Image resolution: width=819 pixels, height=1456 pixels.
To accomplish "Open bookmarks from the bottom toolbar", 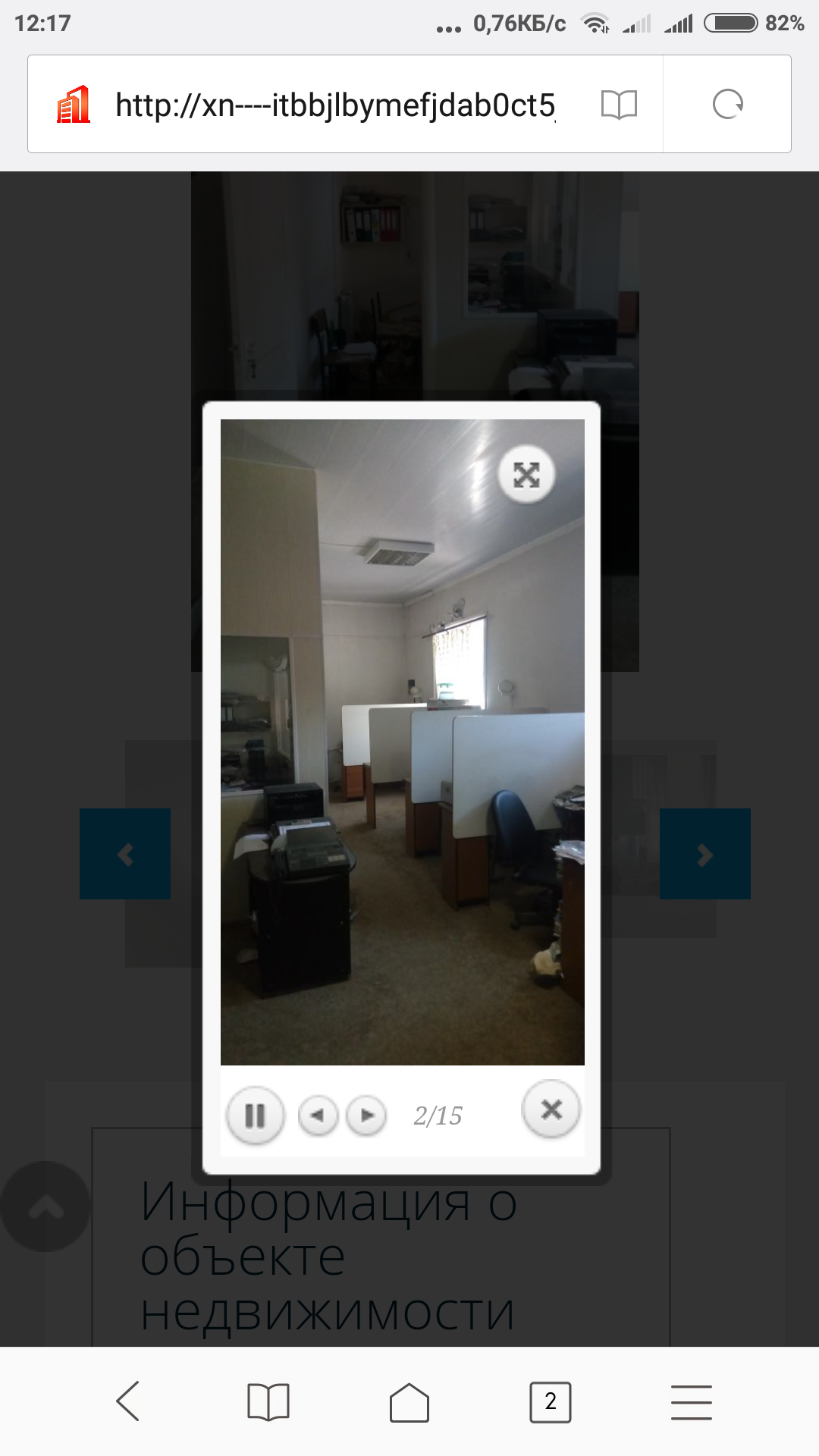I will [268, 1401].
